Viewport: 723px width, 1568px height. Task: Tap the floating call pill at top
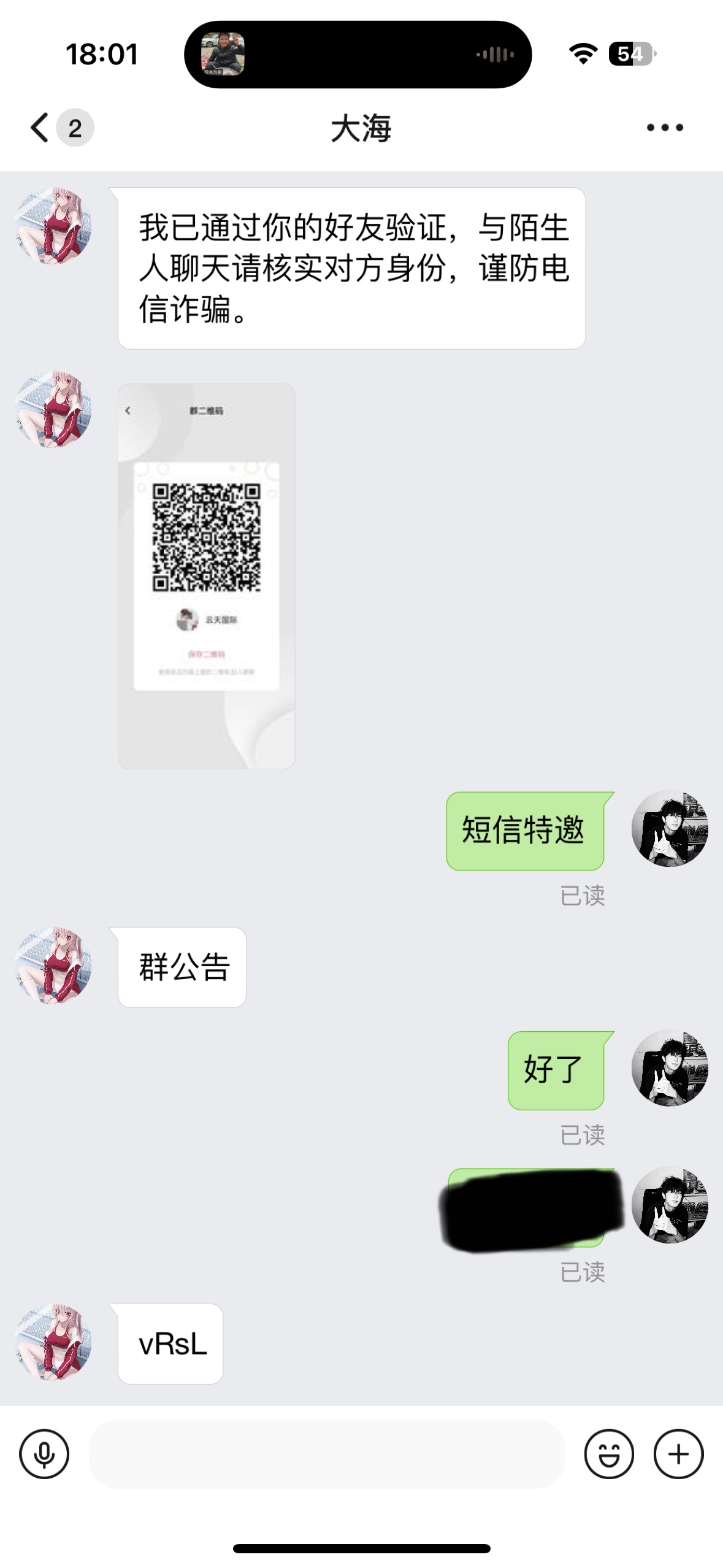(x=358, y=55)
